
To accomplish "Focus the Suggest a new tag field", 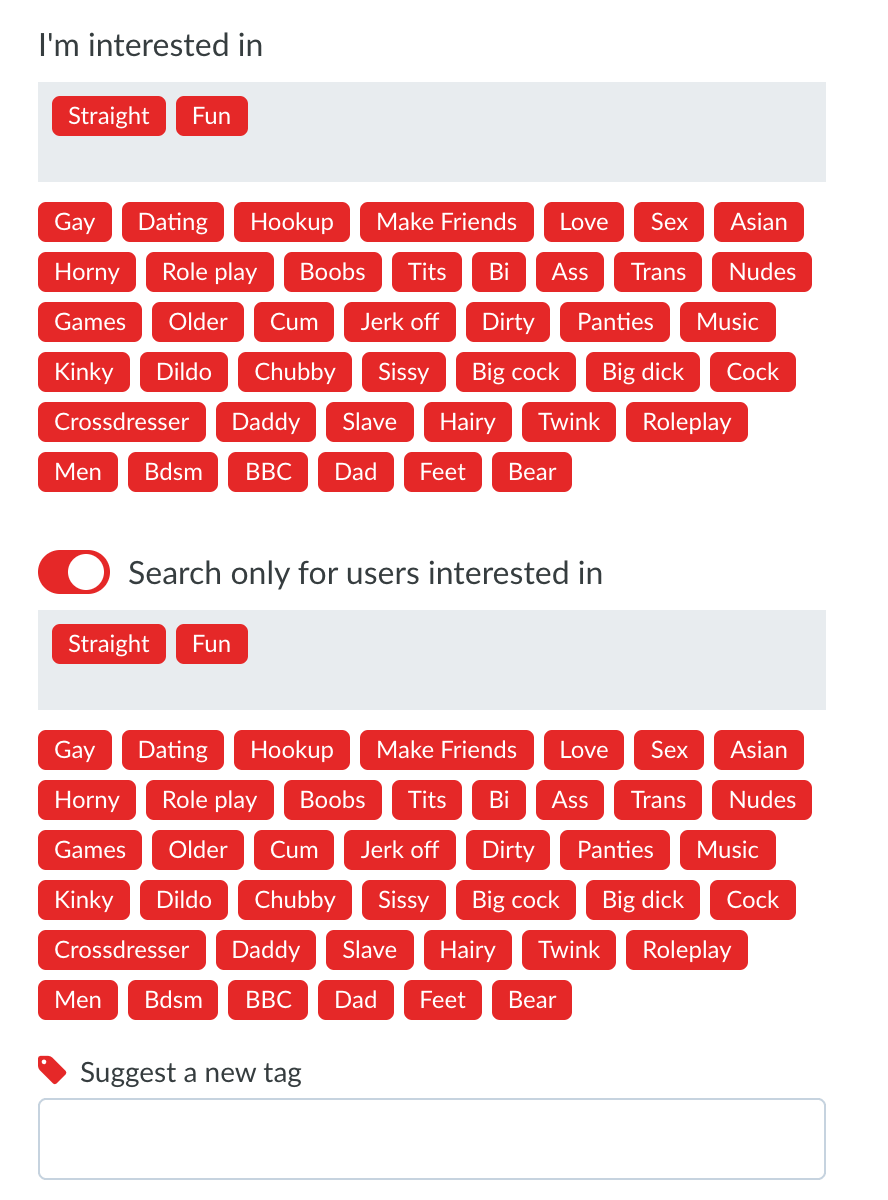I will 431,1138.
